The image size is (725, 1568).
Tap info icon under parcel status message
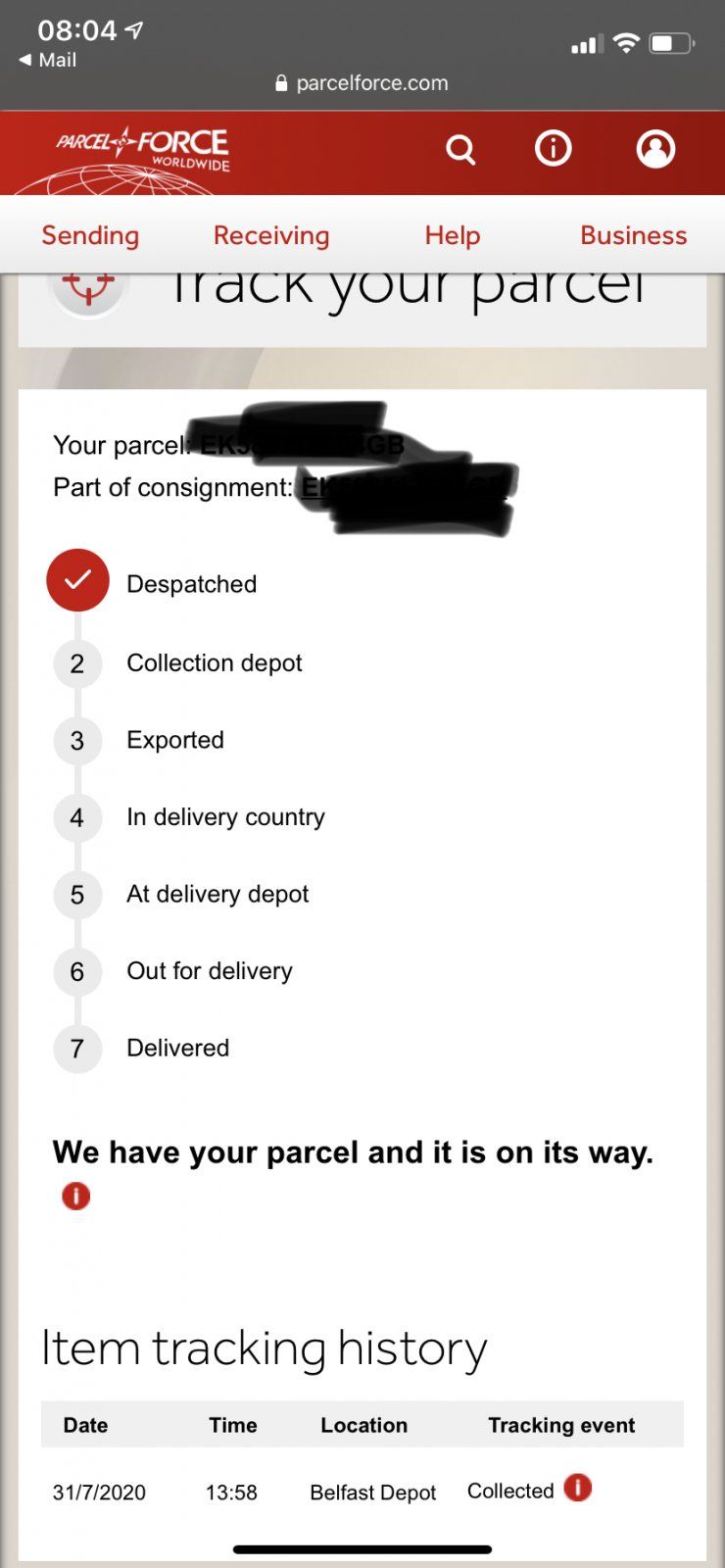click(75, 1196)
